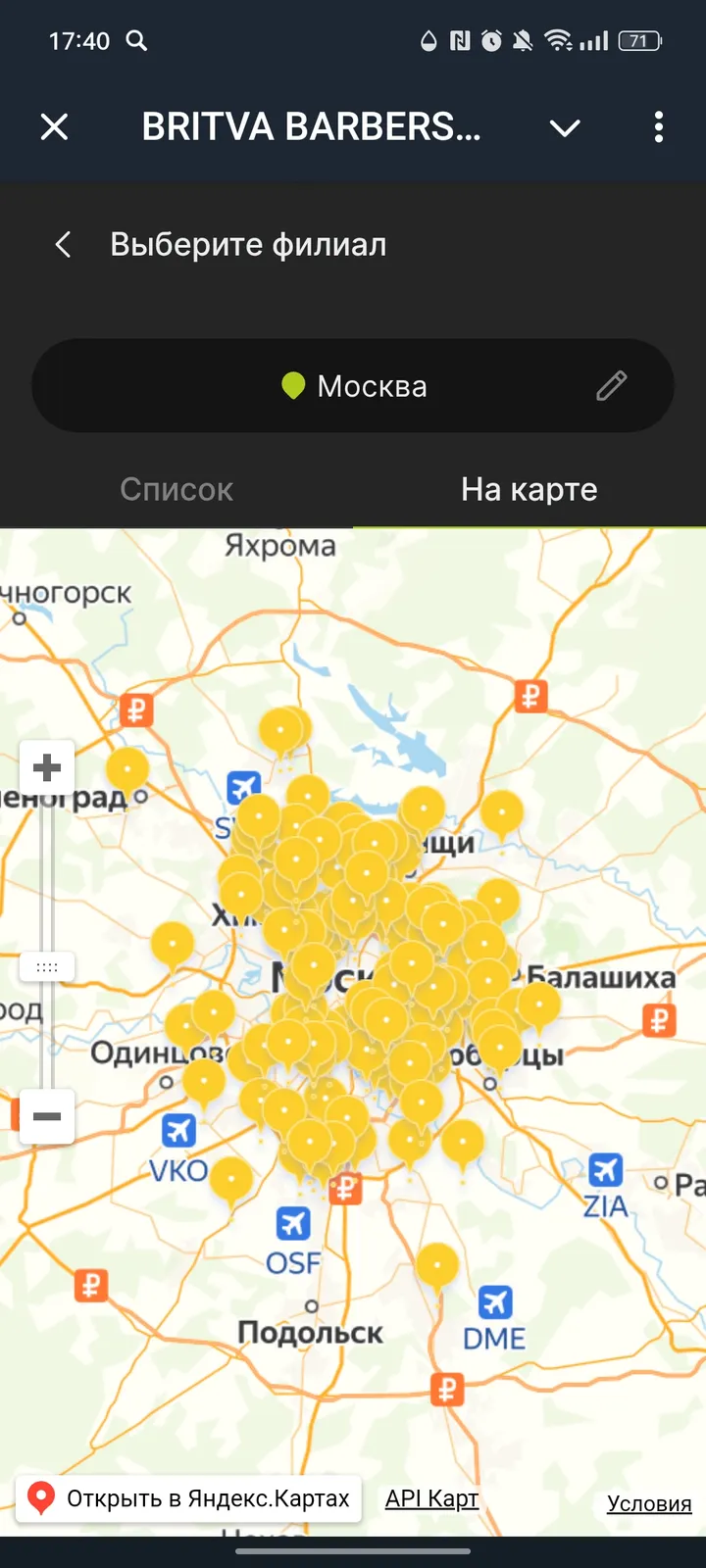Close the BRITVA BARBERSHOP window
The height and width of the screenshot is (1568, 706).
point(55,126)
